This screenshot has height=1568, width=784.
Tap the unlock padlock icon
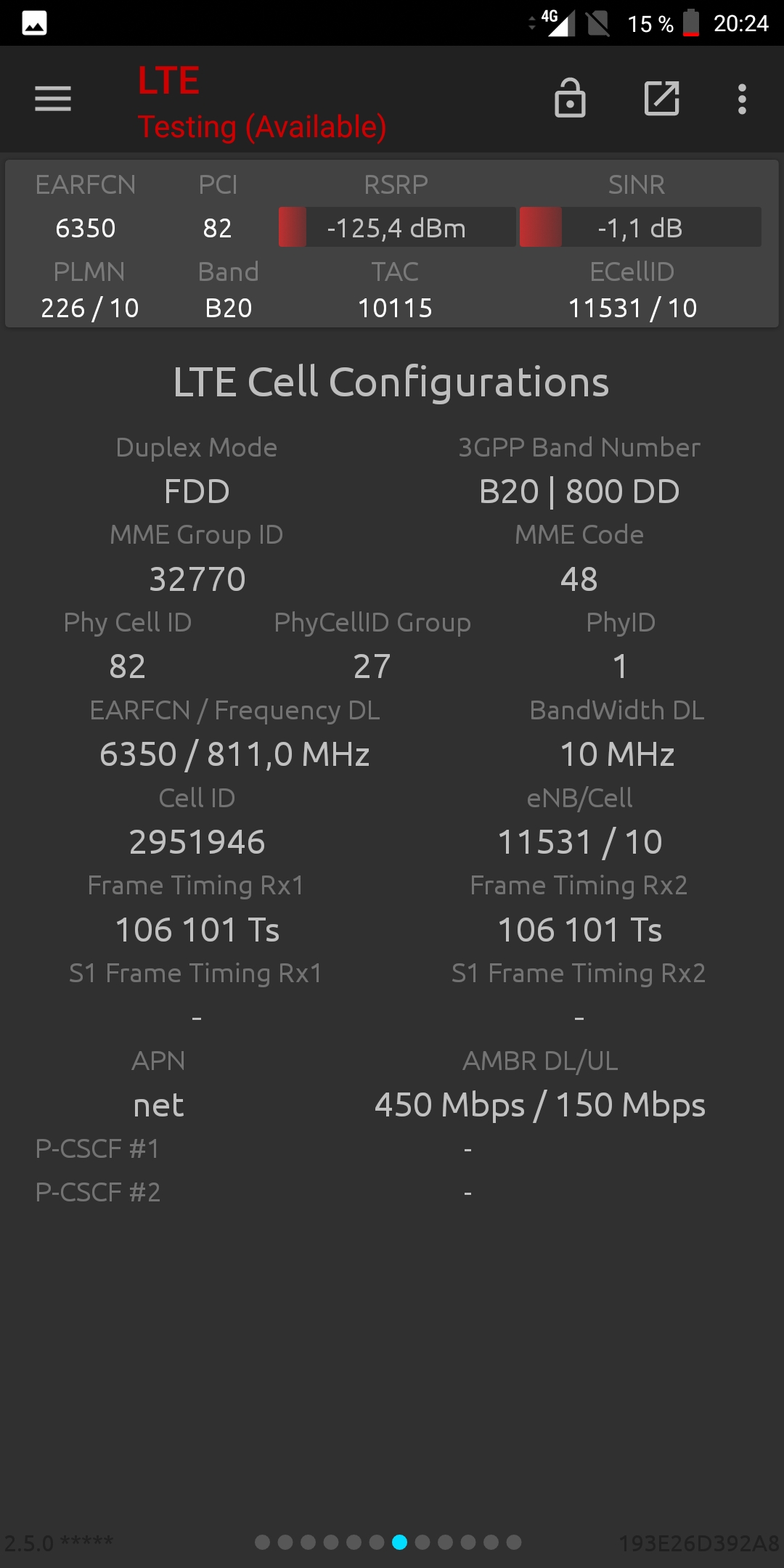point(570,98)
